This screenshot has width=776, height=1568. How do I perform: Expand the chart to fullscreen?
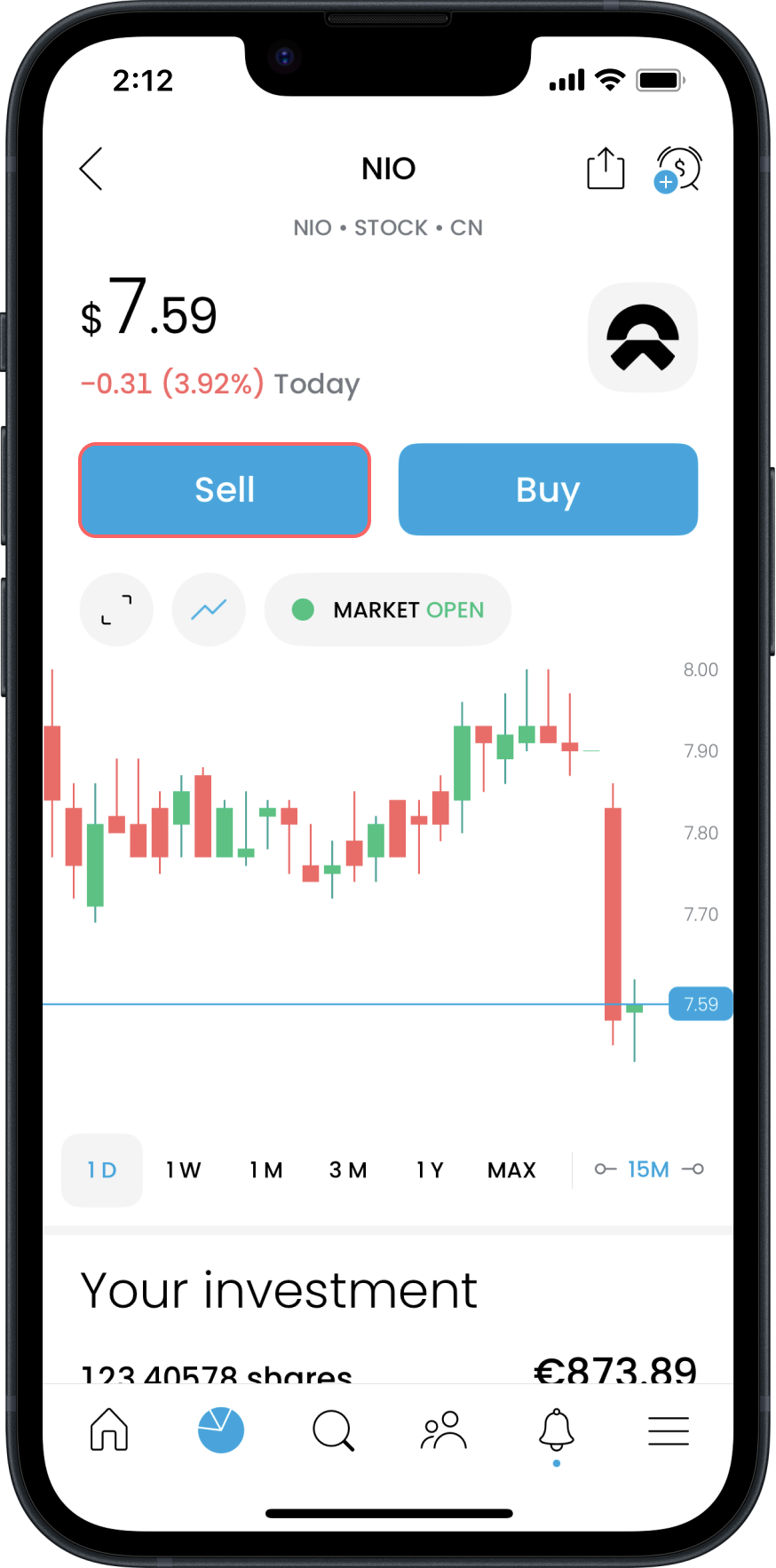pyautogui.click(x=116, y=610)
